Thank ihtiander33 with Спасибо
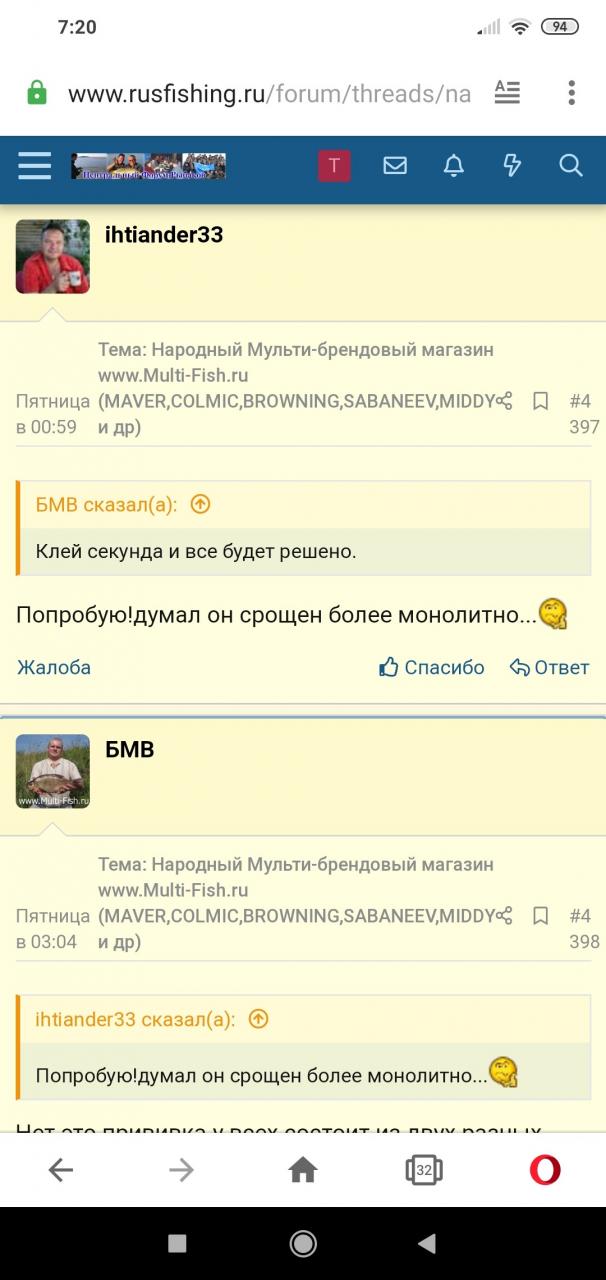The height and width of the screenshot is (1280, 606). coord(432,667)
